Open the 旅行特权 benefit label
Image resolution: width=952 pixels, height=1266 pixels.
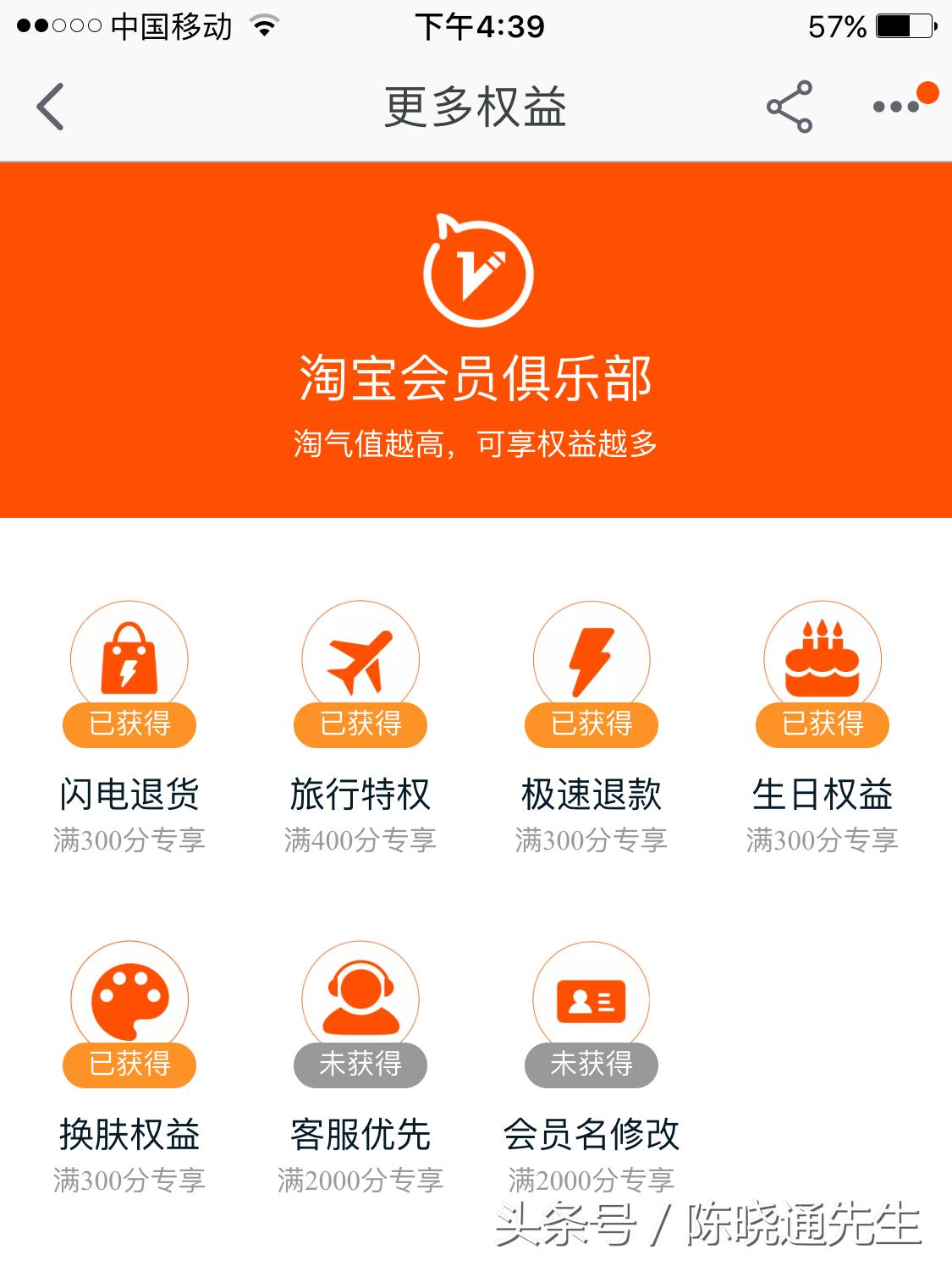[x=360, y=793]
